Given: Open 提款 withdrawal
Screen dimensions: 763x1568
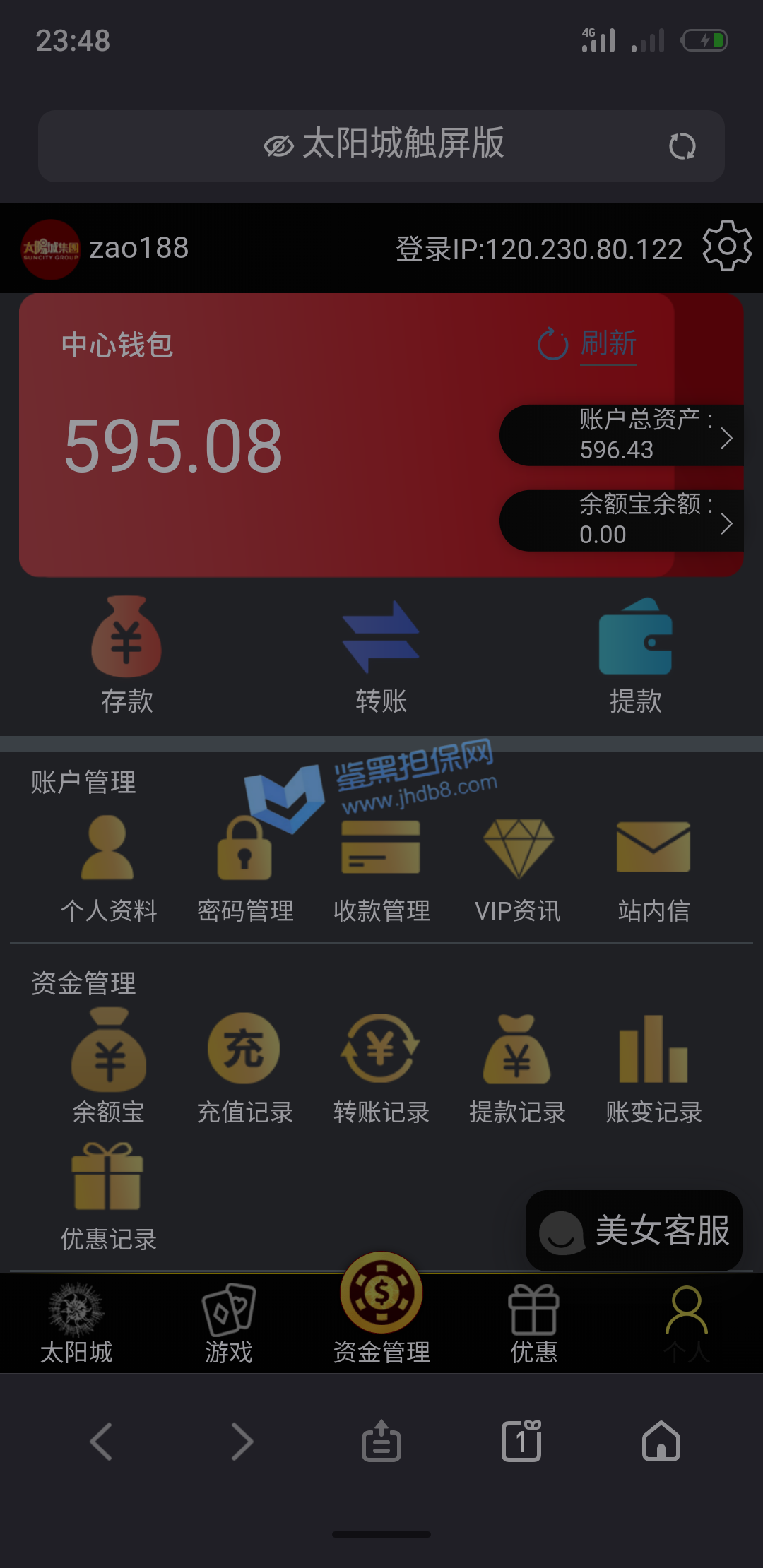Looking at the screenshot, I should (635, 653).
